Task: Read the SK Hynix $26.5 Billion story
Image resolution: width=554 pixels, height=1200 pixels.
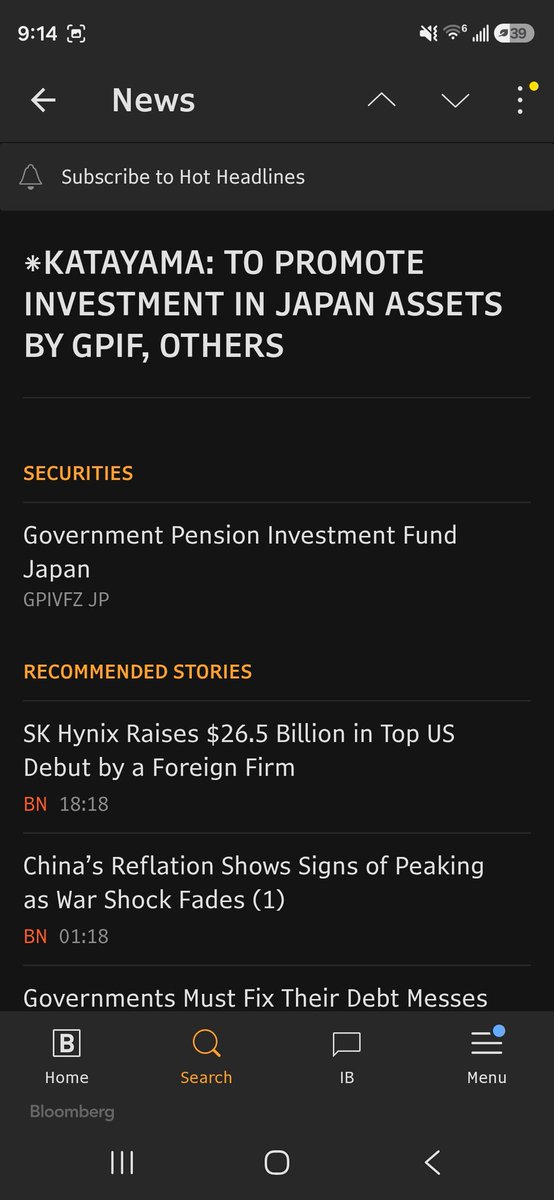Action: click(277, 766)
